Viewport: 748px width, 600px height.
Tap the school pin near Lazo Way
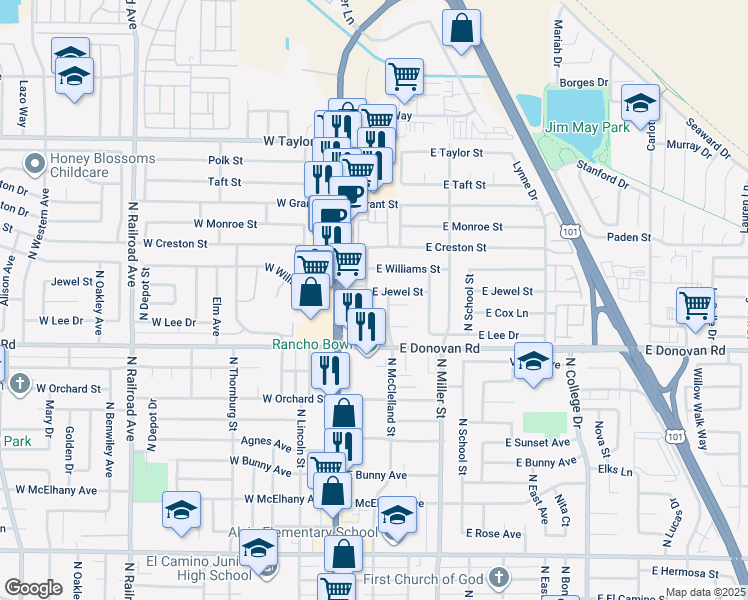point(75,77)
